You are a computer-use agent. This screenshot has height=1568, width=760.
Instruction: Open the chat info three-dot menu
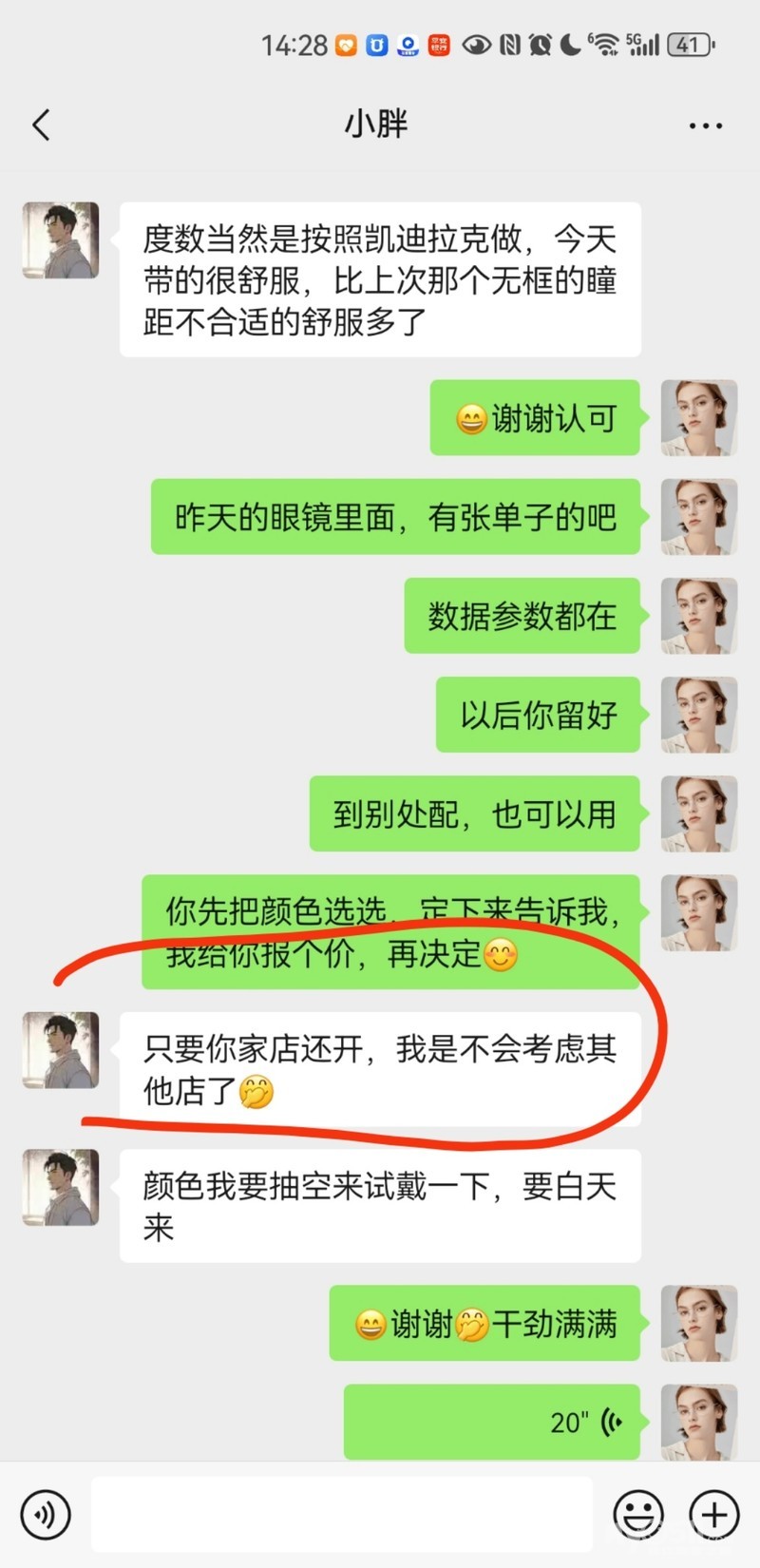click(705, 125)
